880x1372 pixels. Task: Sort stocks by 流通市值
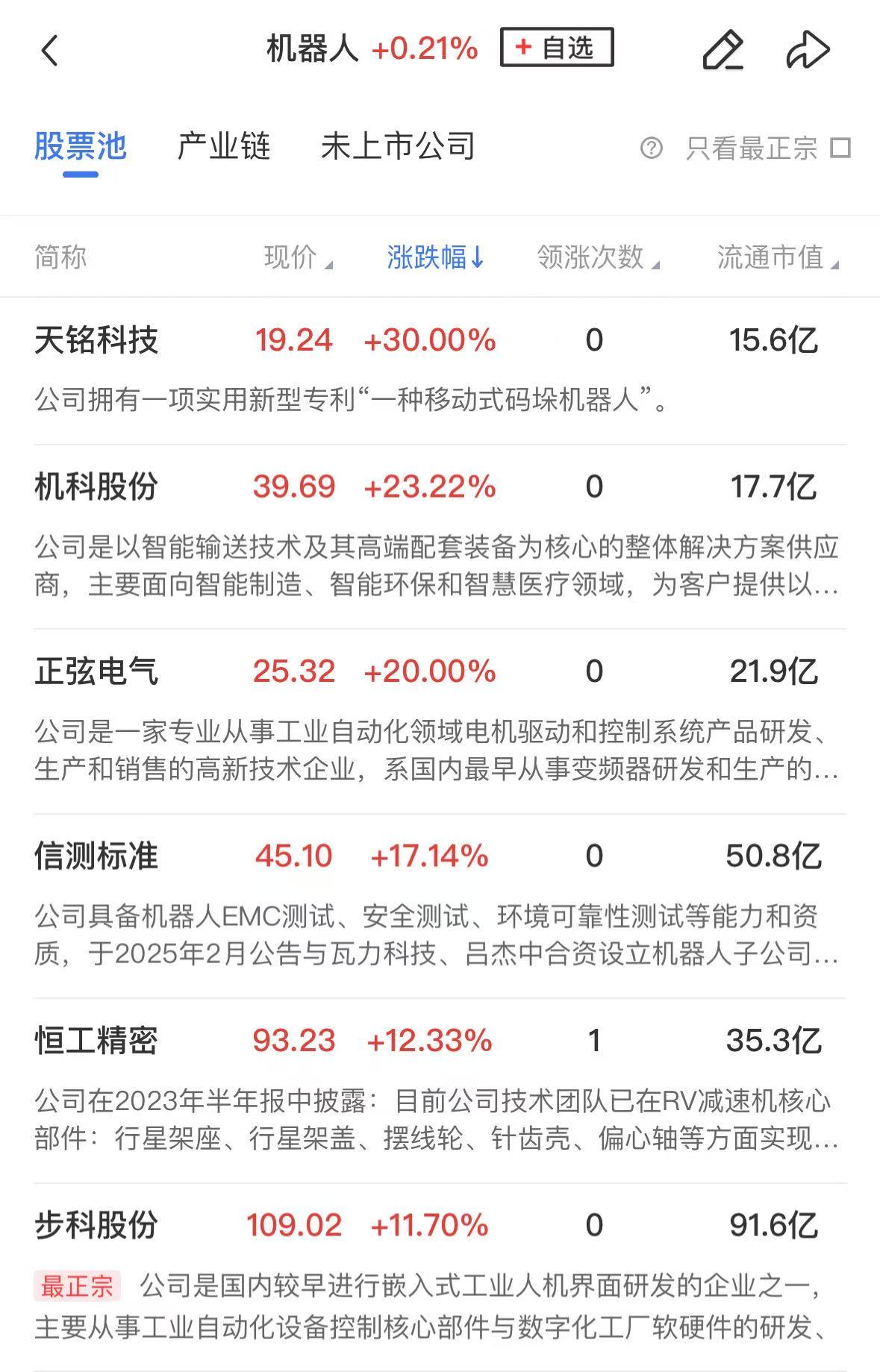click(776, 257)
